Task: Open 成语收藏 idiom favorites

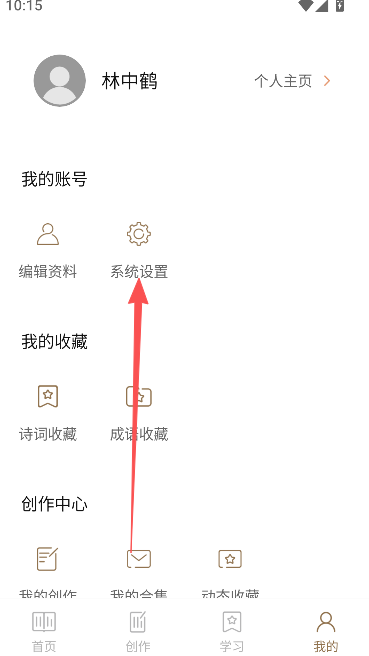Action: (x=139, y=413)
